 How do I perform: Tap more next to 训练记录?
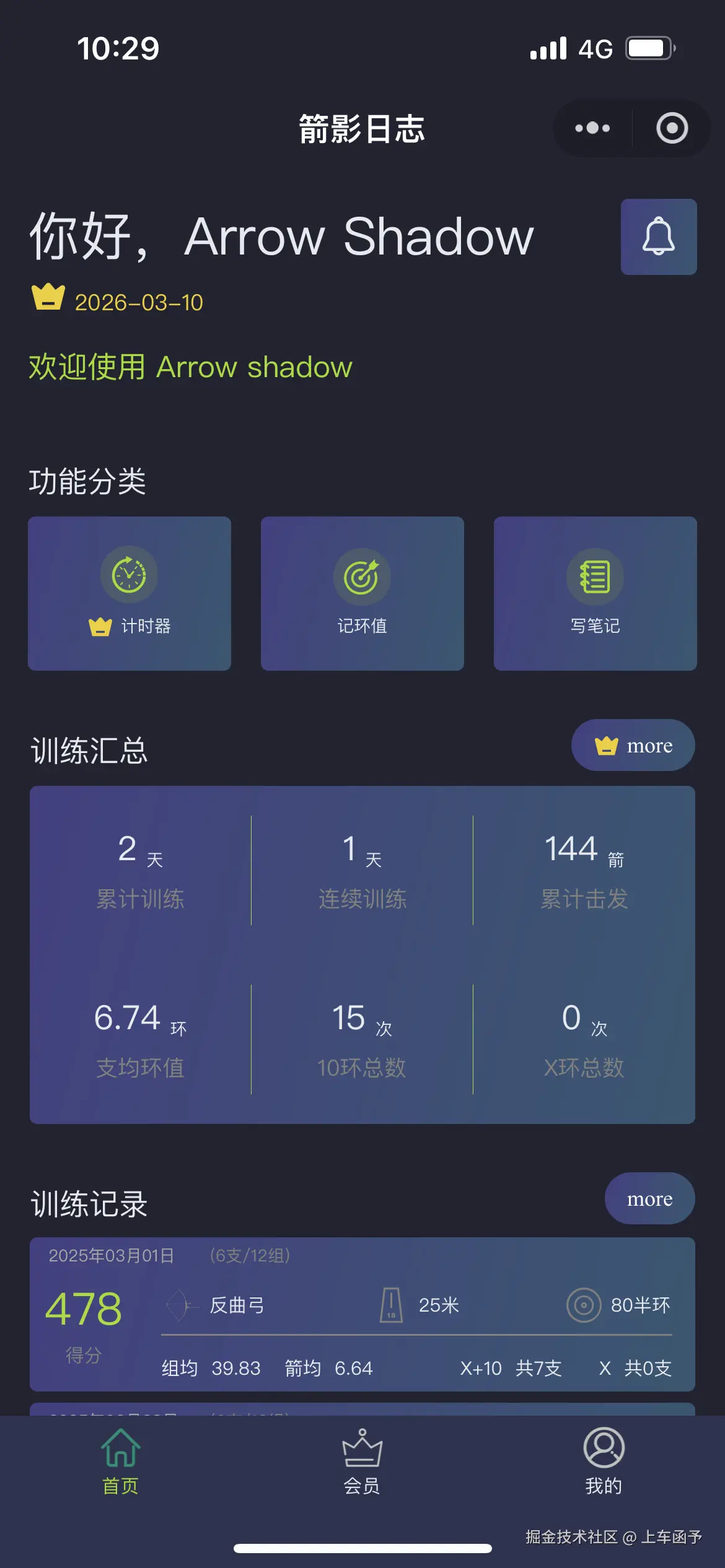pos(649,1198)
